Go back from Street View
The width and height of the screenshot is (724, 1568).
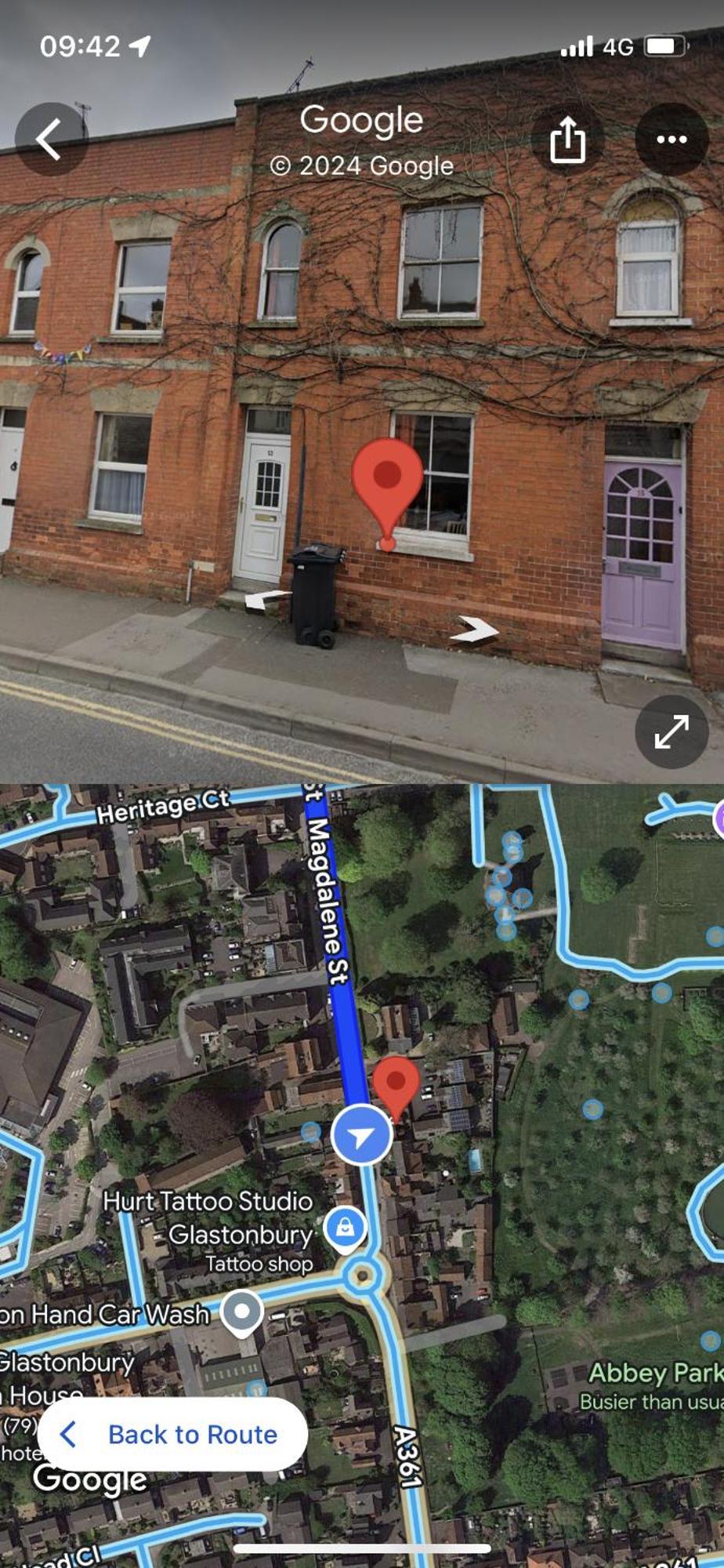[50, 140]
